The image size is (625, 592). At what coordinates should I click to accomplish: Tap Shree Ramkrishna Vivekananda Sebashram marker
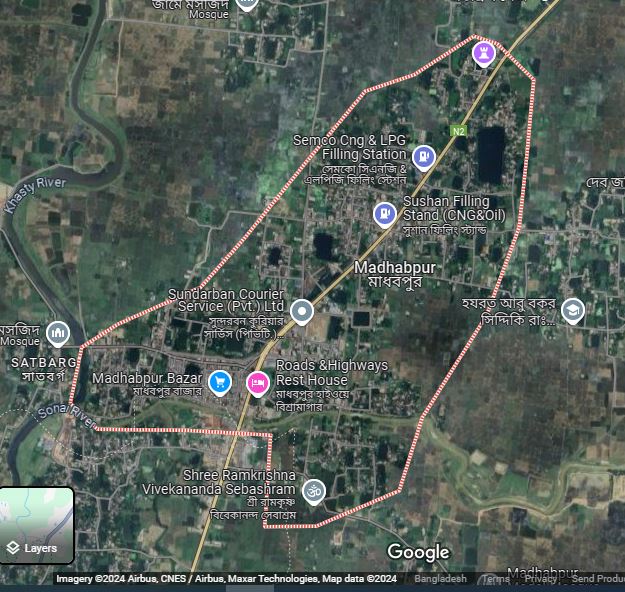(x=313, y=490)
